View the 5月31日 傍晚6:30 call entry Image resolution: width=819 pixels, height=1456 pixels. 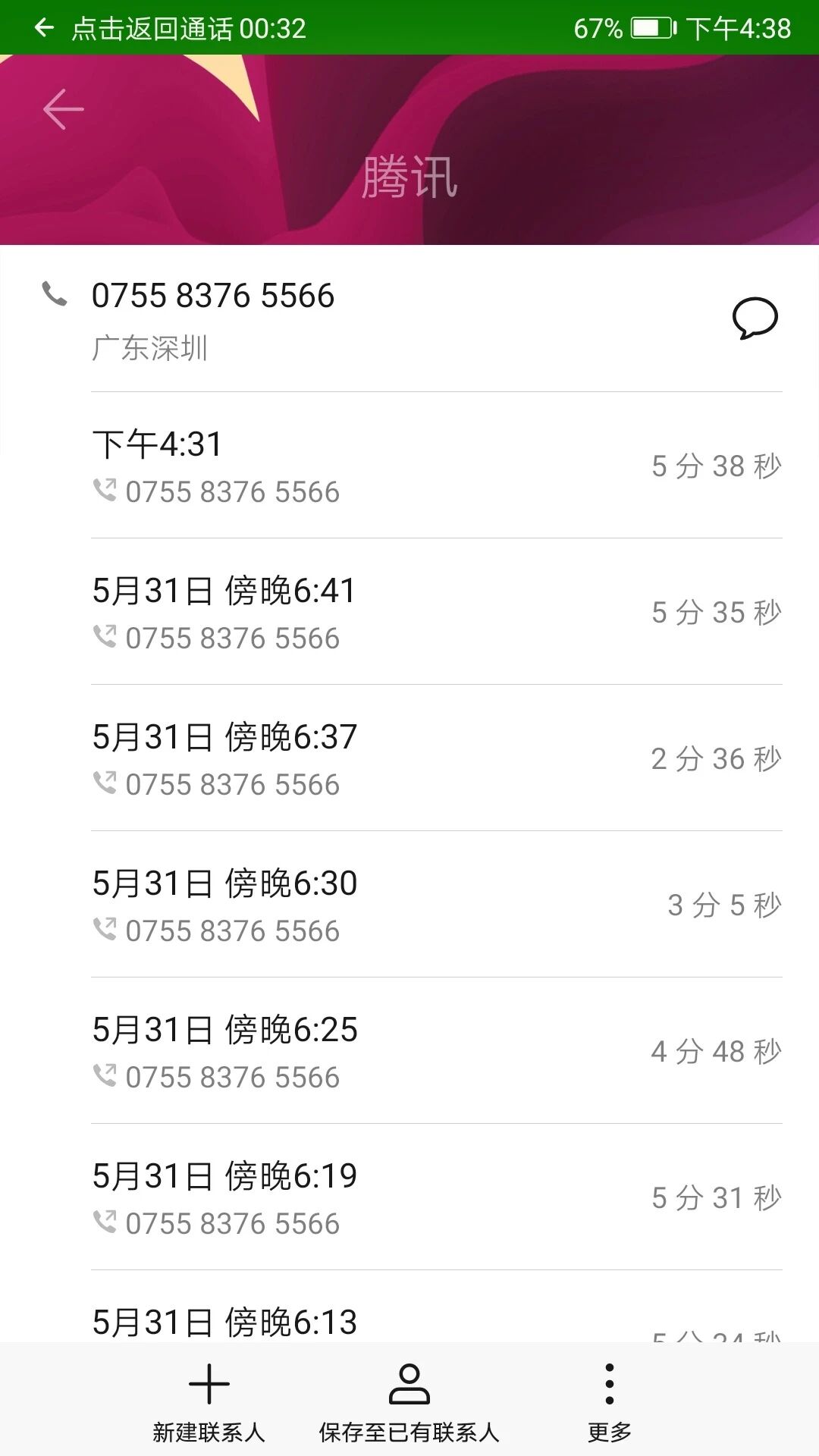pos(436,905)
